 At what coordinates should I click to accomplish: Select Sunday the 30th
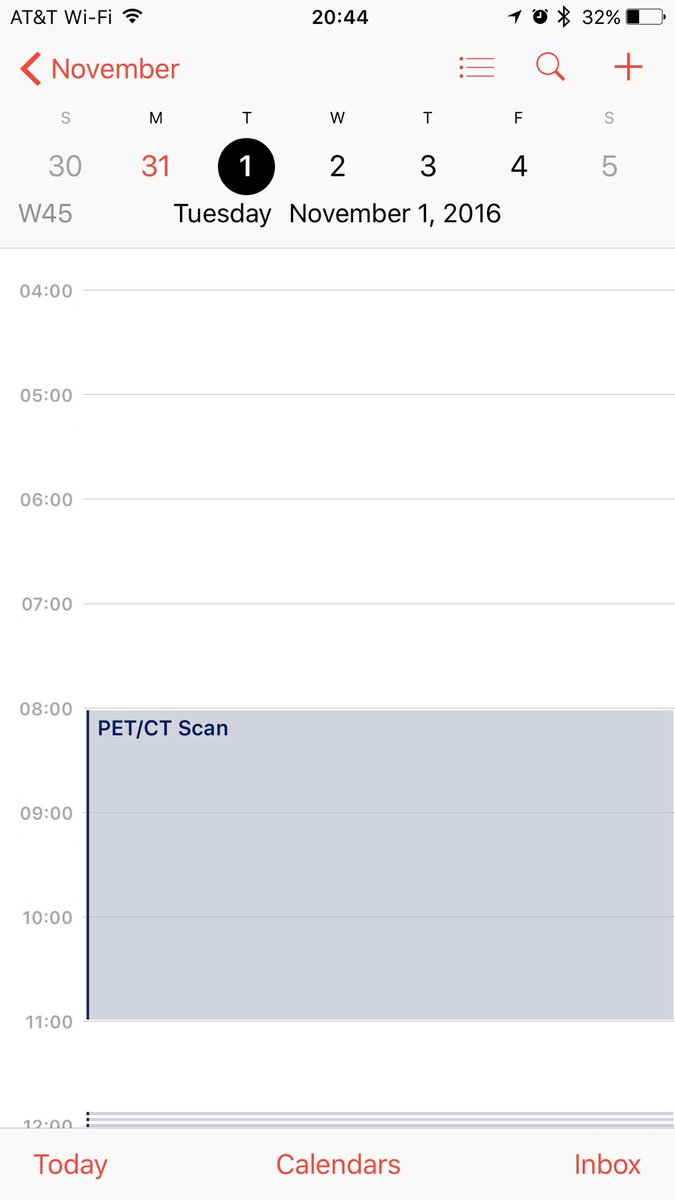[x=65, y=166]
